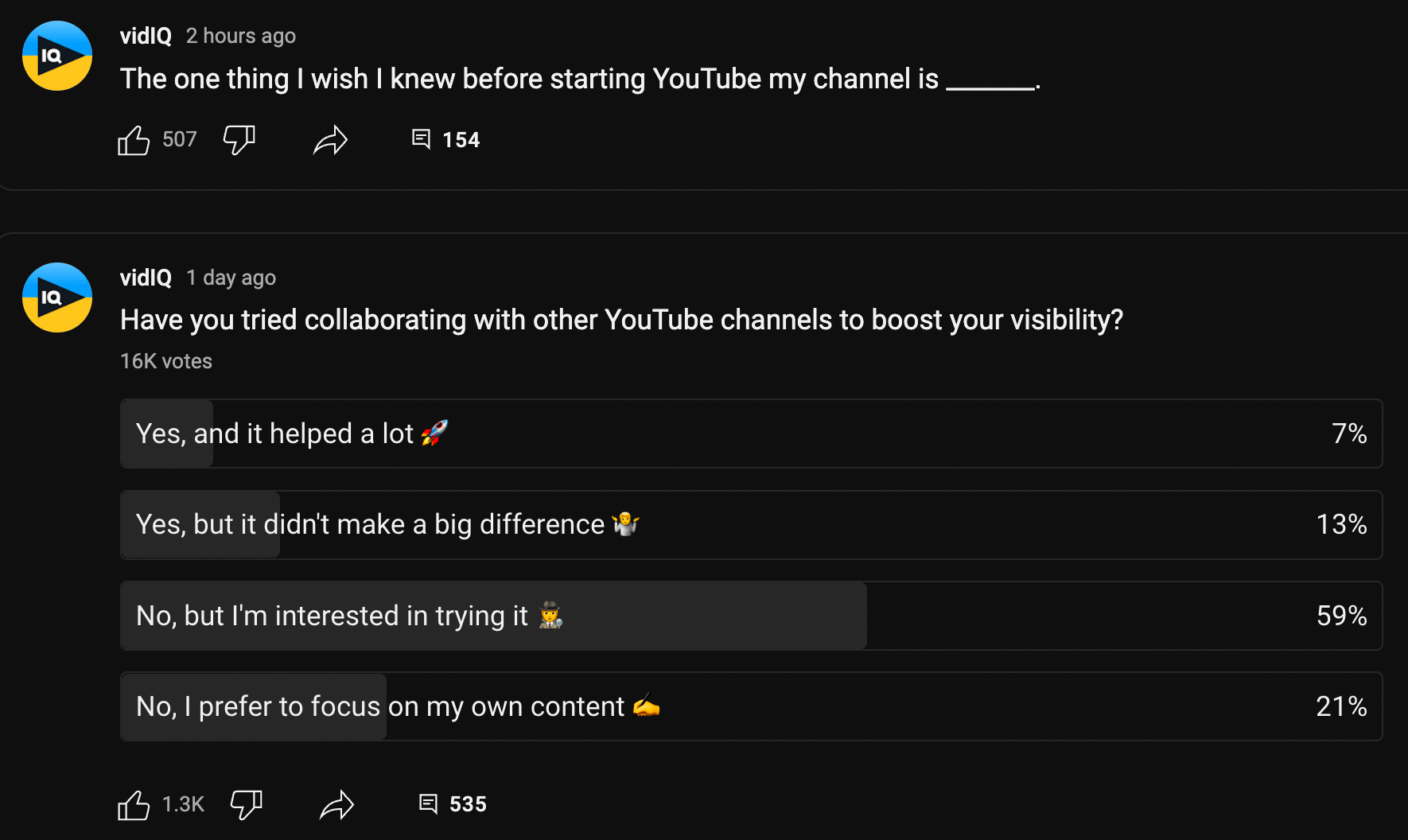Share the post from 2 hours ago
The height and width of the screenshot is (840, 1408).
330,140
